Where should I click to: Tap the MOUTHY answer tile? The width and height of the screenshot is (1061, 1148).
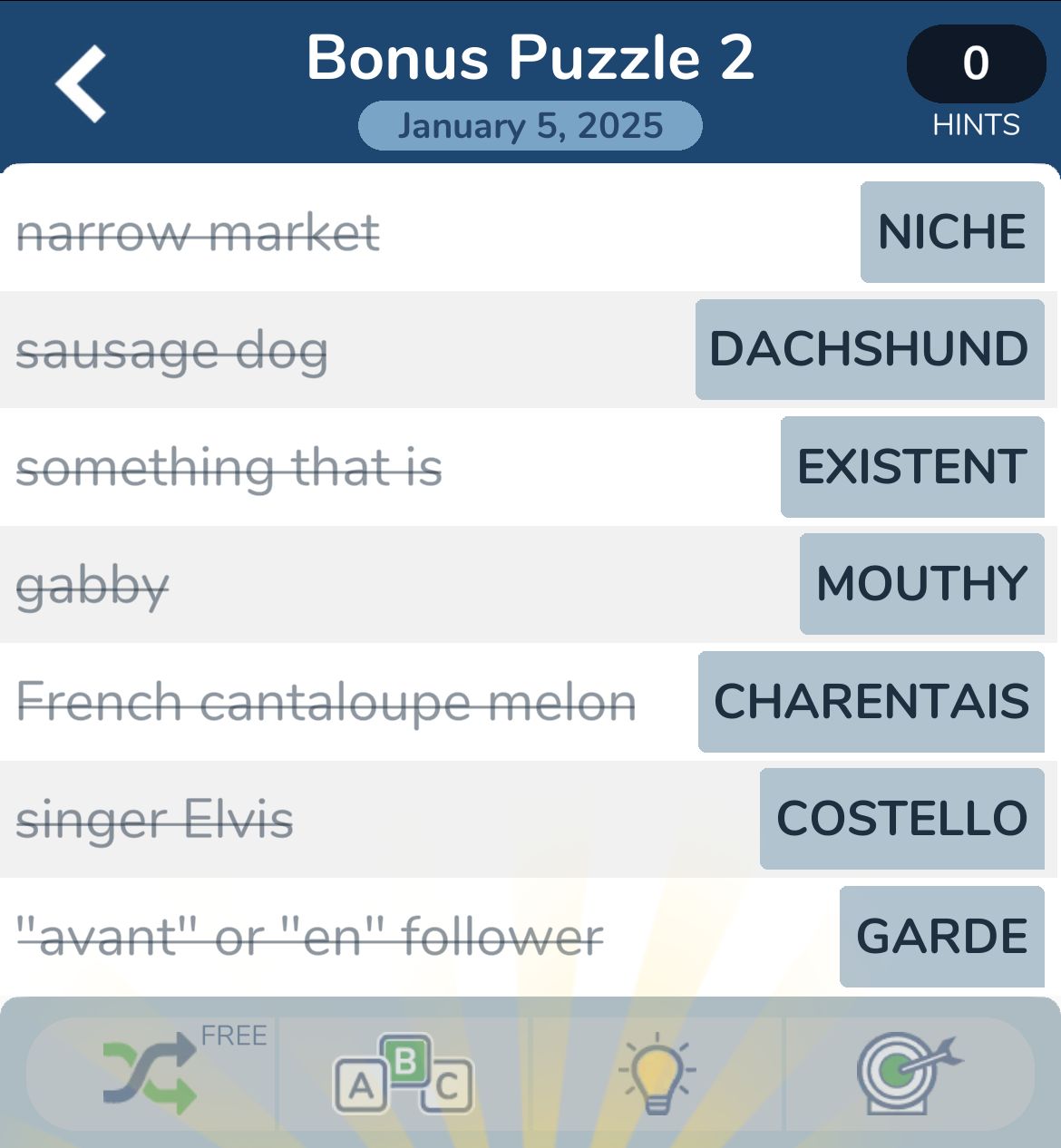pos(922,584)
